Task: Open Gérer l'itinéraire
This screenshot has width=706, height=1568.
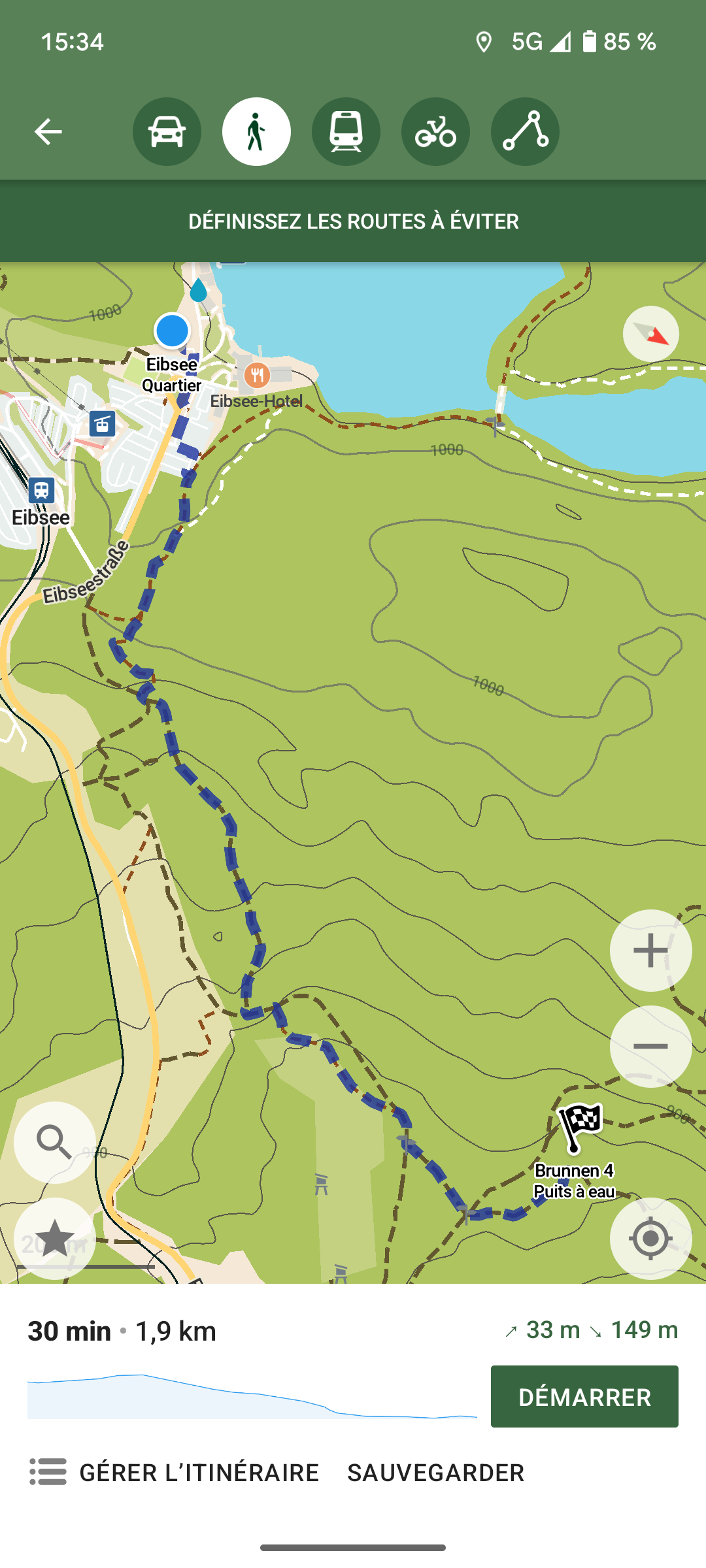Action: click(x=175, y=1473)
